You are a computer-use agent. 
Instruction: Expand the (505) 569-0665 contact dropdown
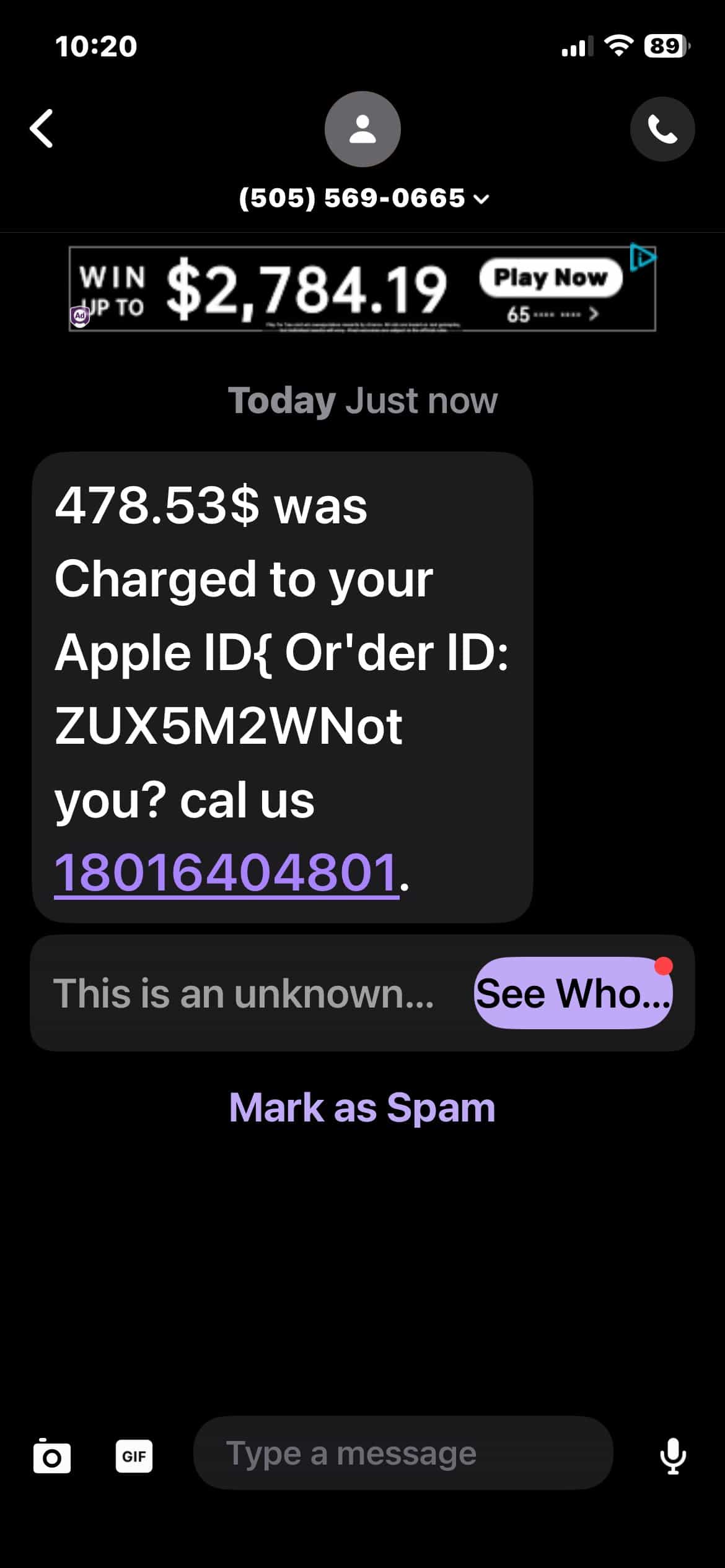coord(364,198)
